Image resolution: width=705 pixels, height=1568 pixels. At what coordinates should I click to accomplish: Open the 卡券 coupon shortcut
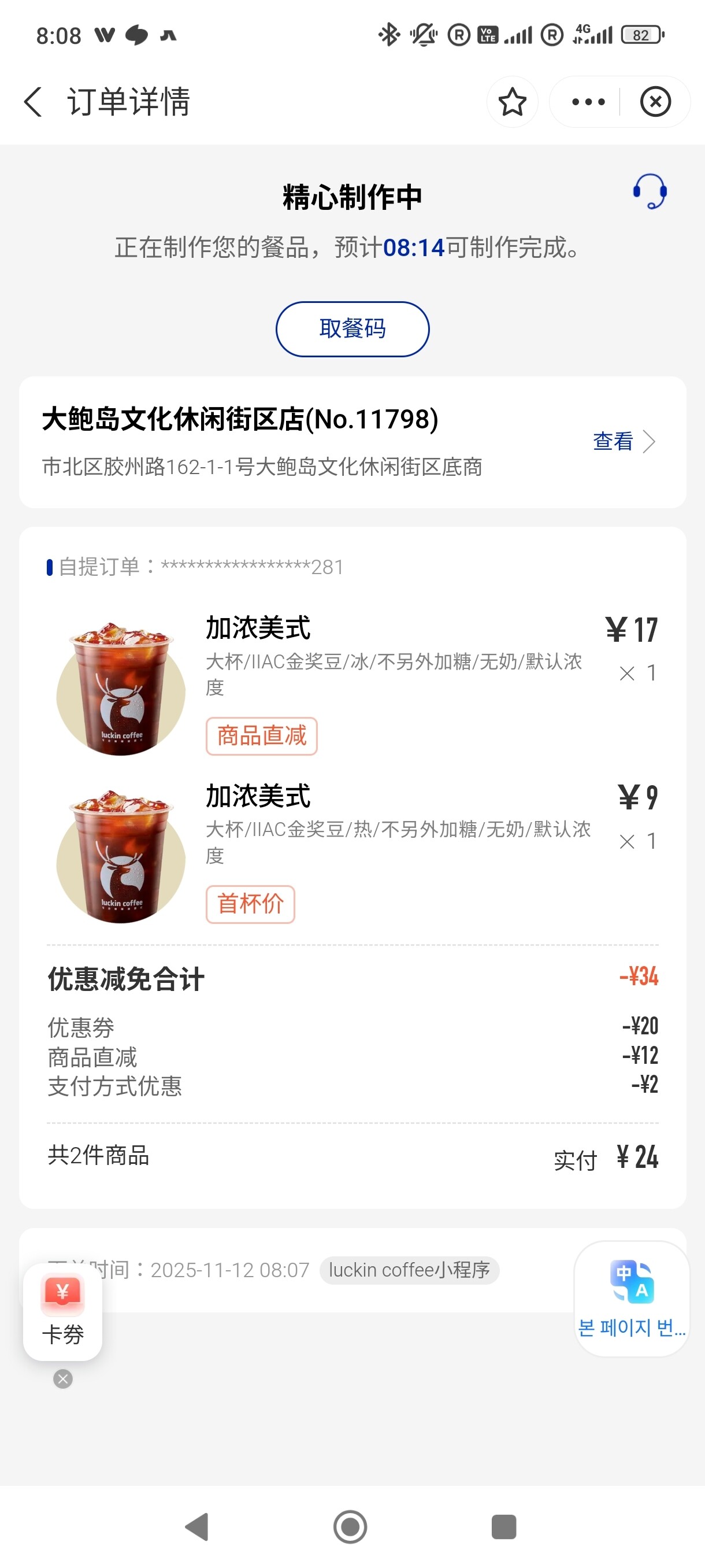click(62, 1312)
